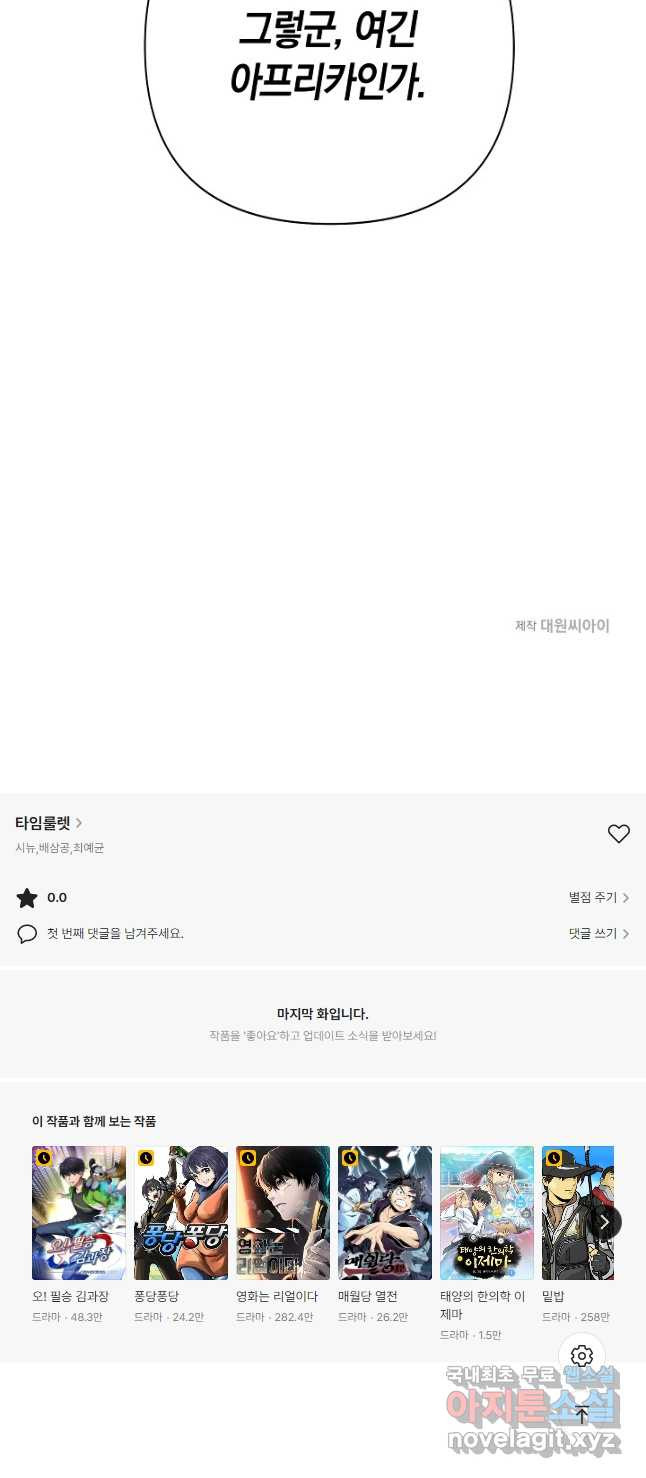
Task: Open the webtoon 퐁당퐁당
Action: (181, 1213)
